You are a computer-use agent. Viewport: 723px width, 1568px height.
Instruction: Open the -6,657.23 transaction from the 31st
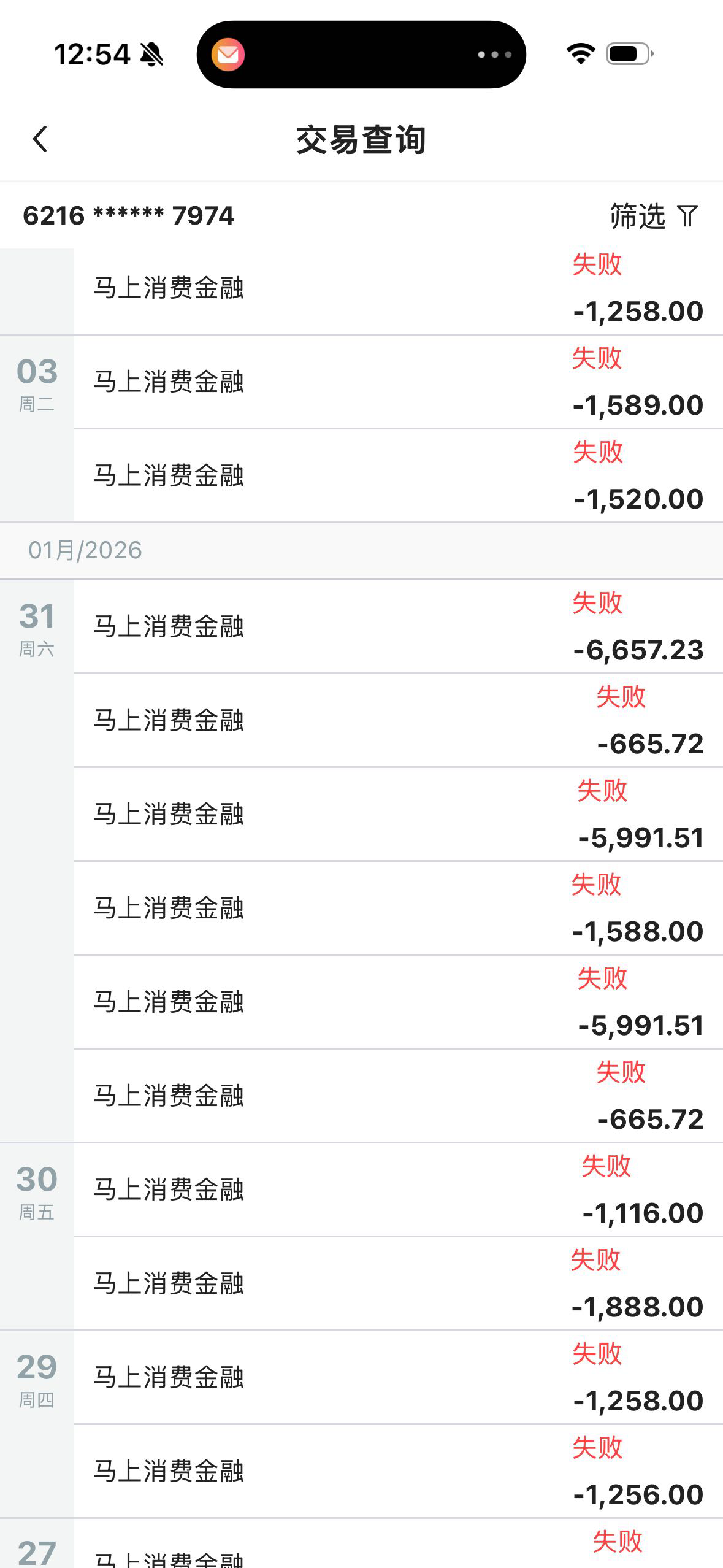point(397,626)
